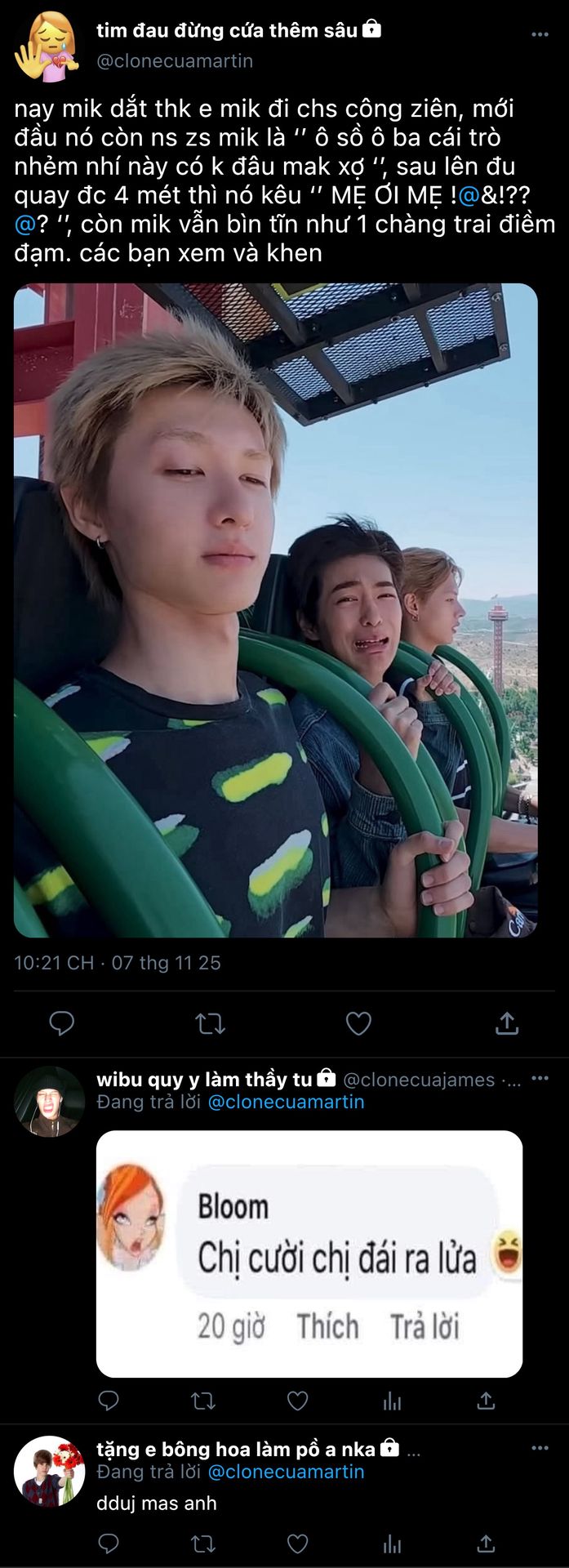This screenshot has width=569, height=1568.
Task: Open @clonecuamartin mention in the "dduj mas anh" reply
Action: 286,1472
